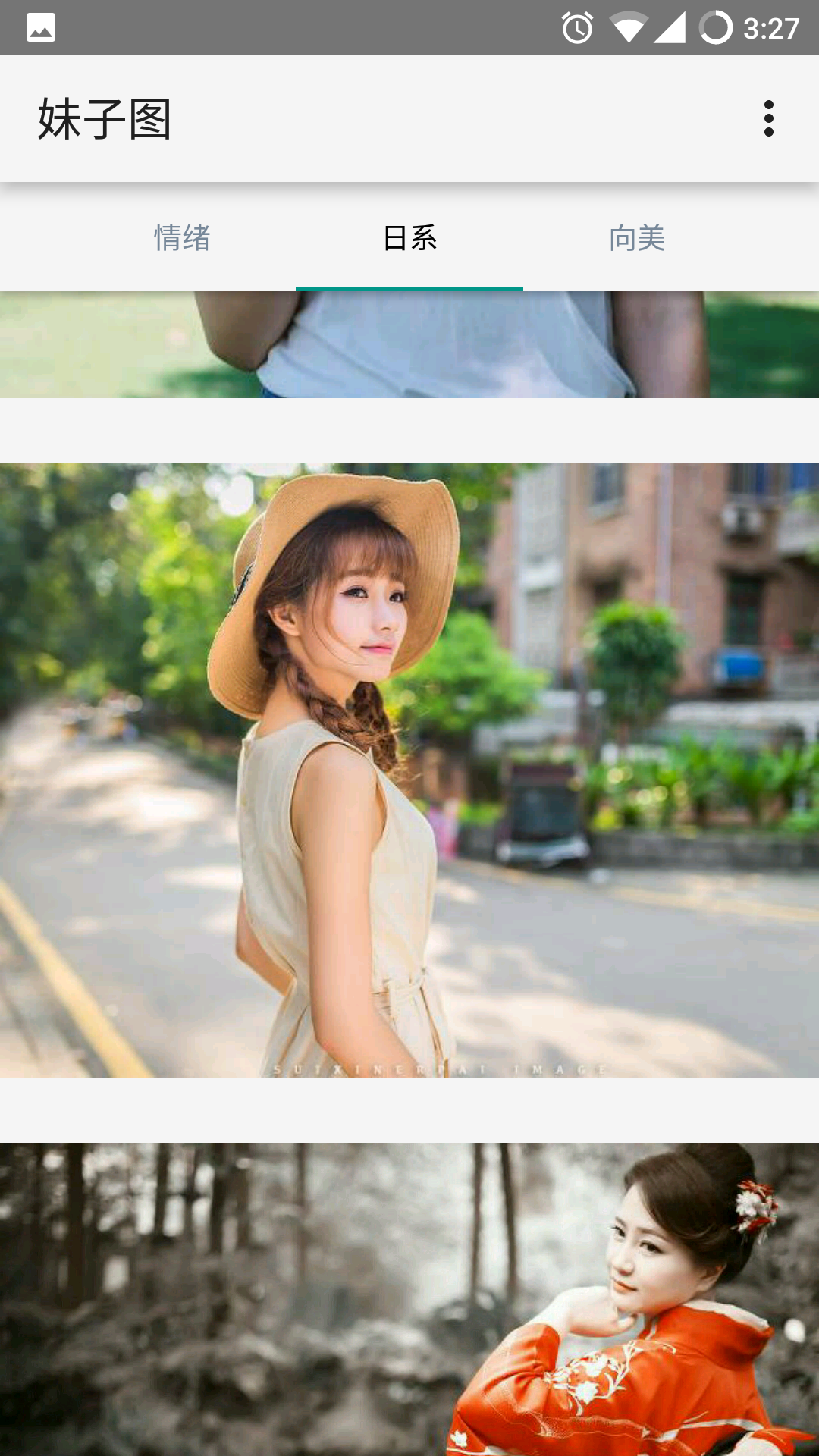The image size is (819, 1456).
Task: Tap the partially visible top photo
Action: (409, 345)
